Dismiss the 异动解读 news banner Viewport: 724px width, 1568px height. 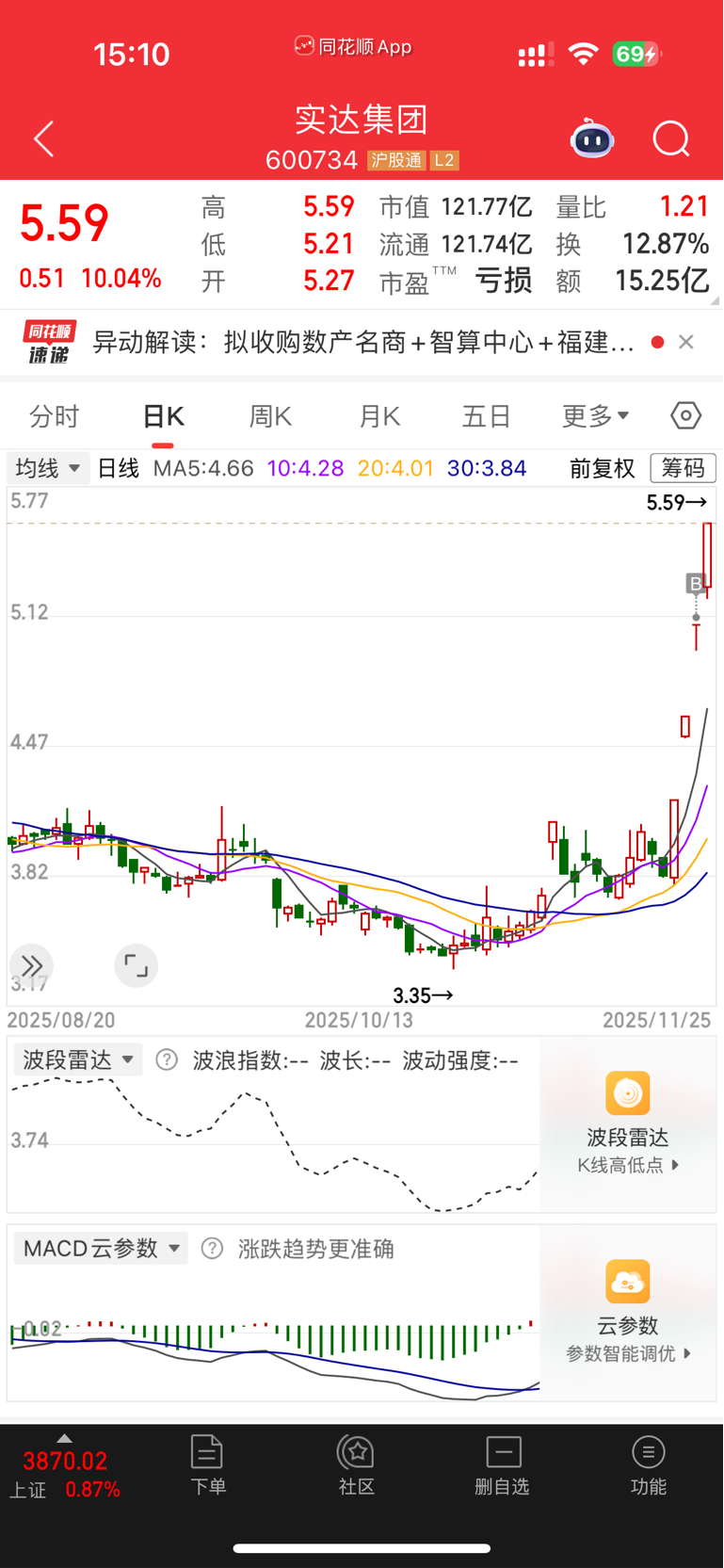686,342
